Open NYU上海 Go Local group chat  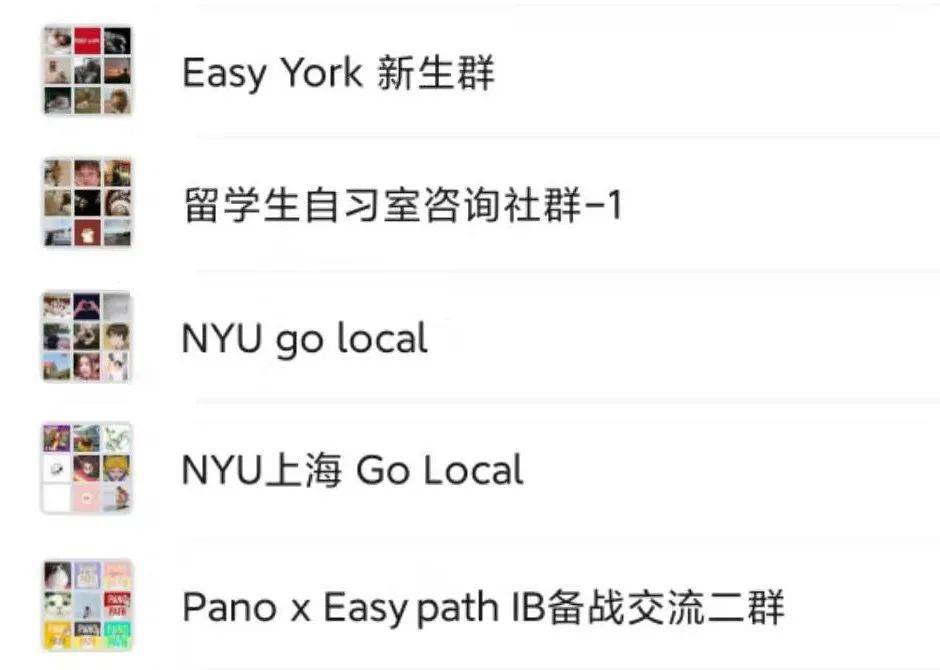pyautogui.click(x=352, y=470)
